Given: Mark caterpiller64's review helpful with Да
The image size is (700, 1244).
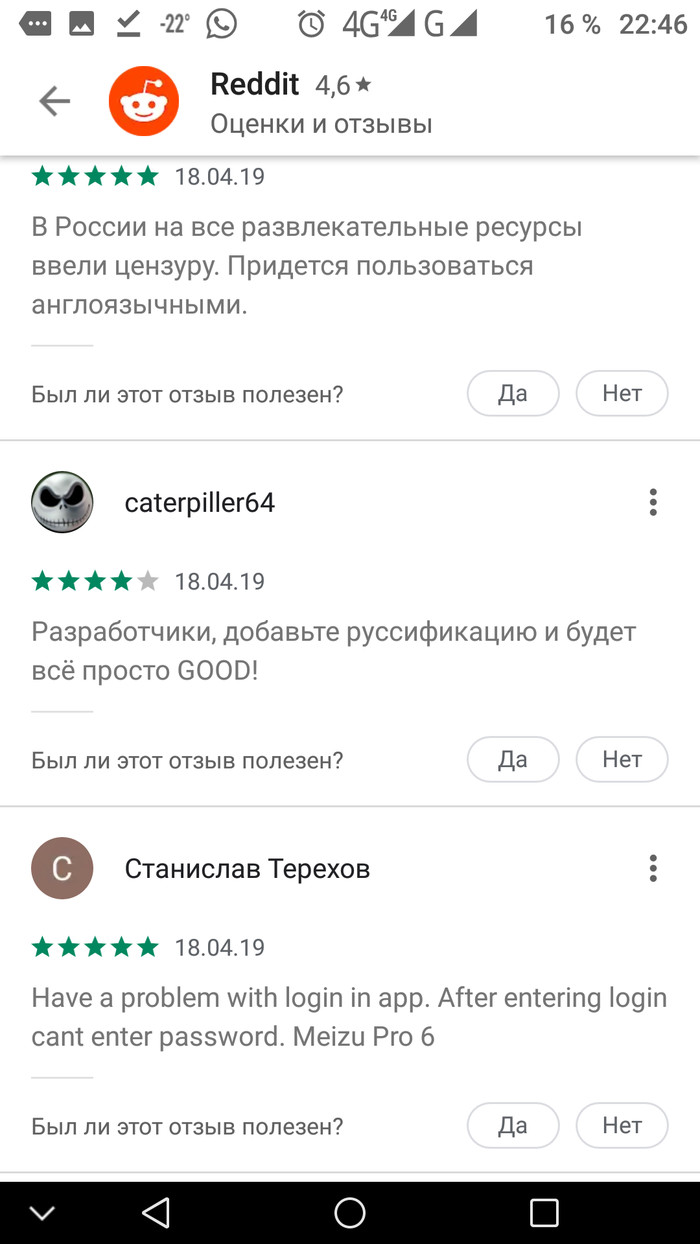Looking at the screenshot, I should [512, 760].
